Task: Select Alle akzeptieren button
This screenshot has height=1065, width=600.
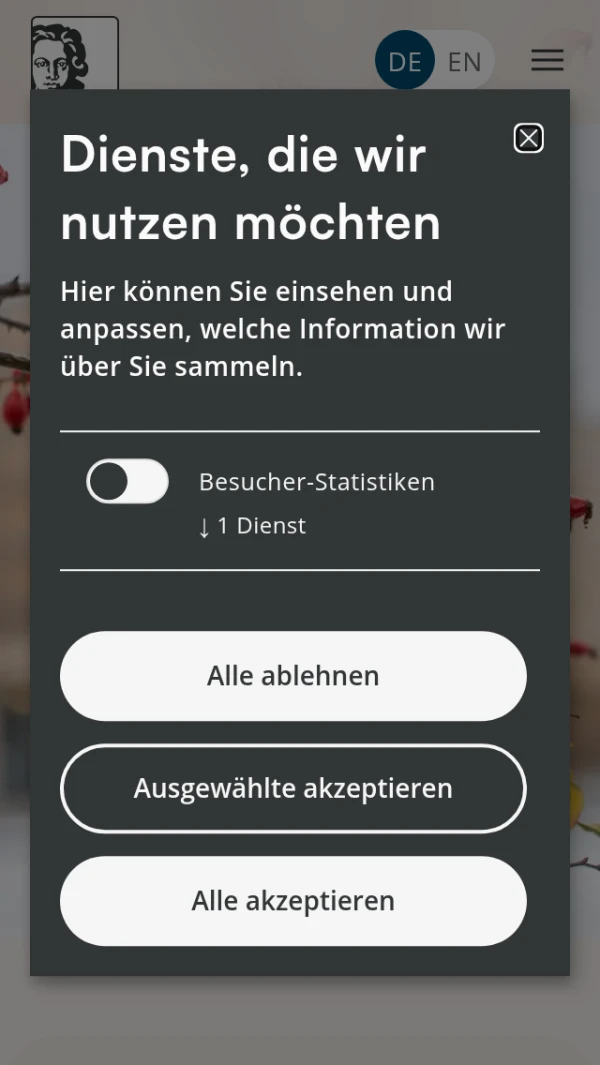Action: [x=293, y=901]
